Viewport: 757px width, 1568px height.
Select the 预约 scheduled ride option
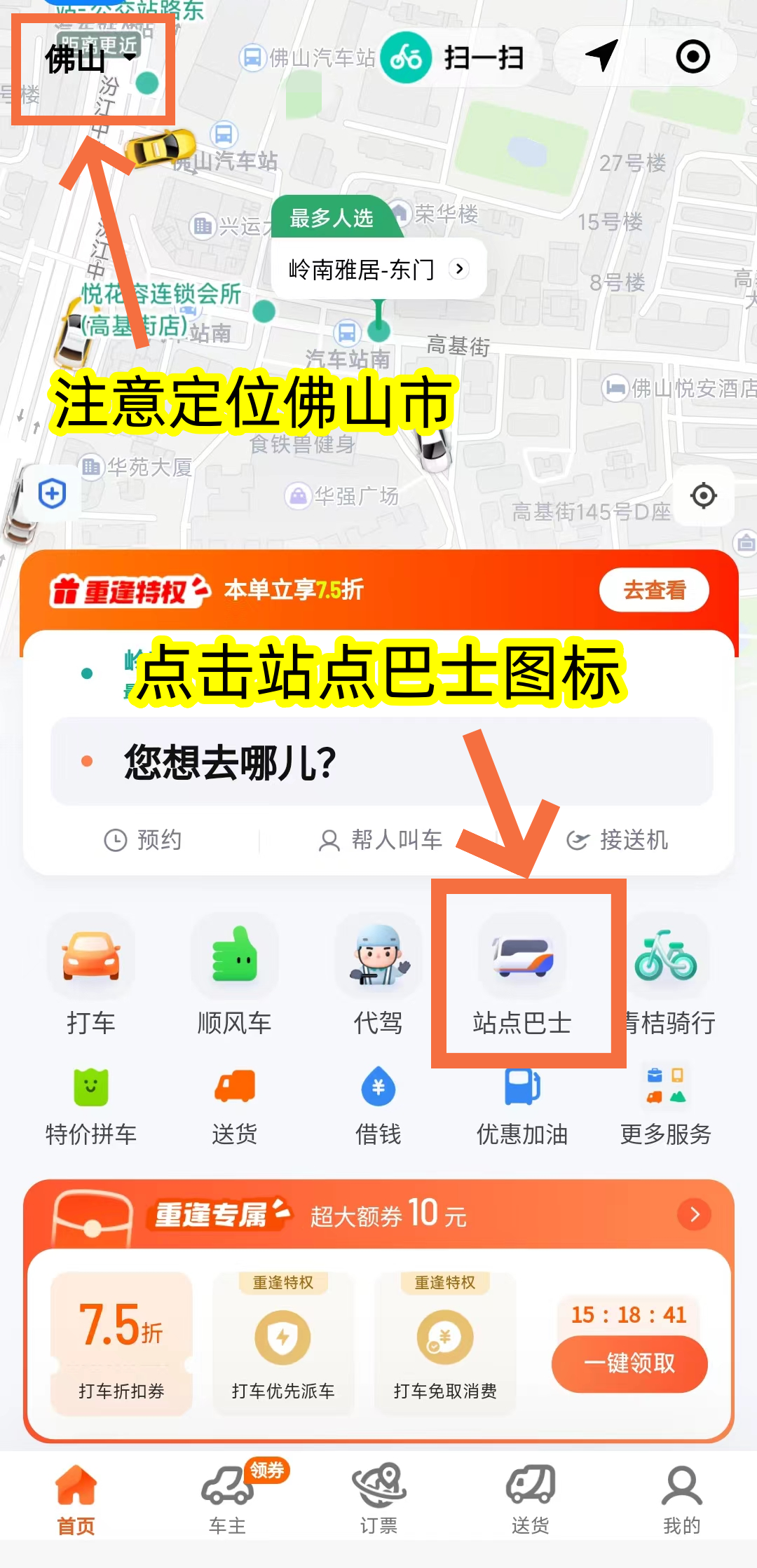pos(143,839)
